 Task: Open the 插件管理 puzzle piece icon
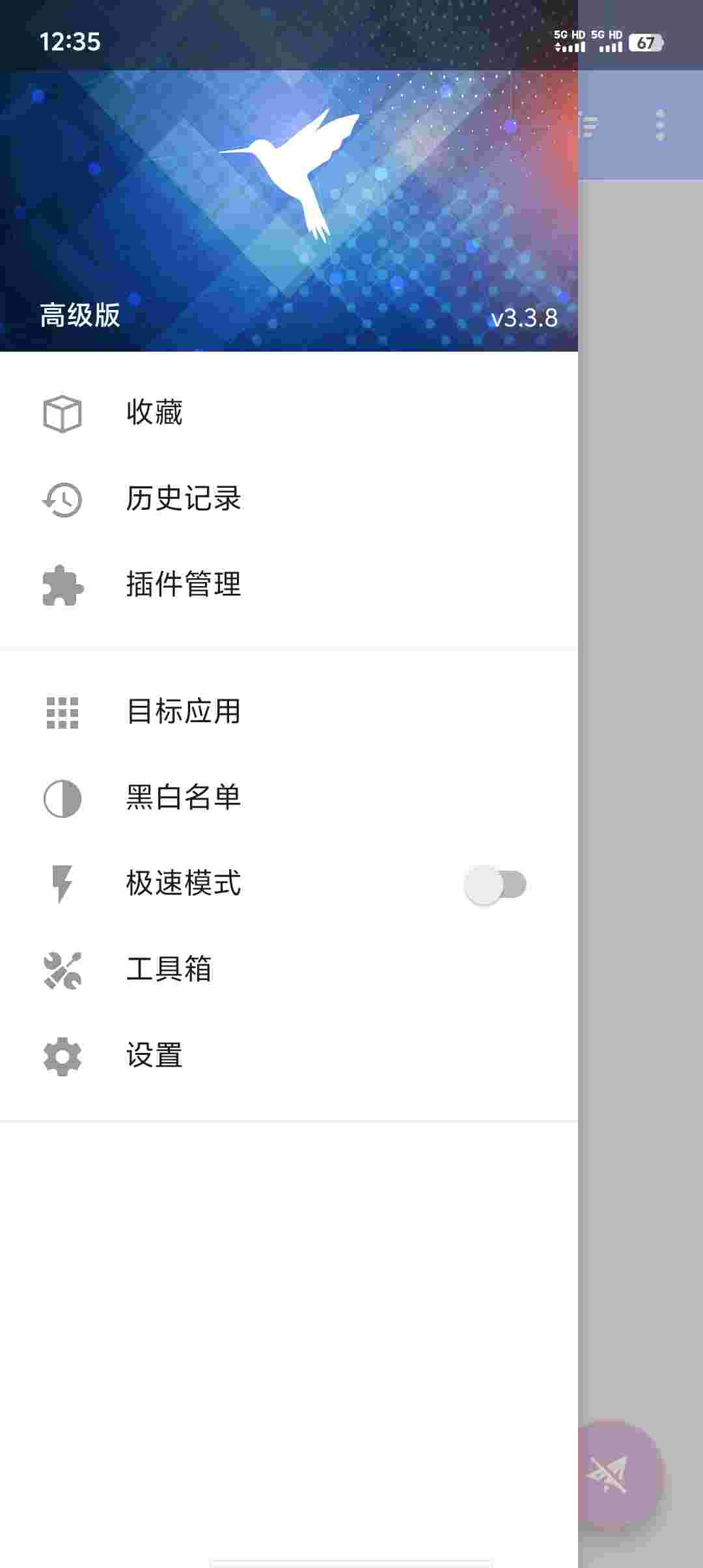[x=61, y=585]
